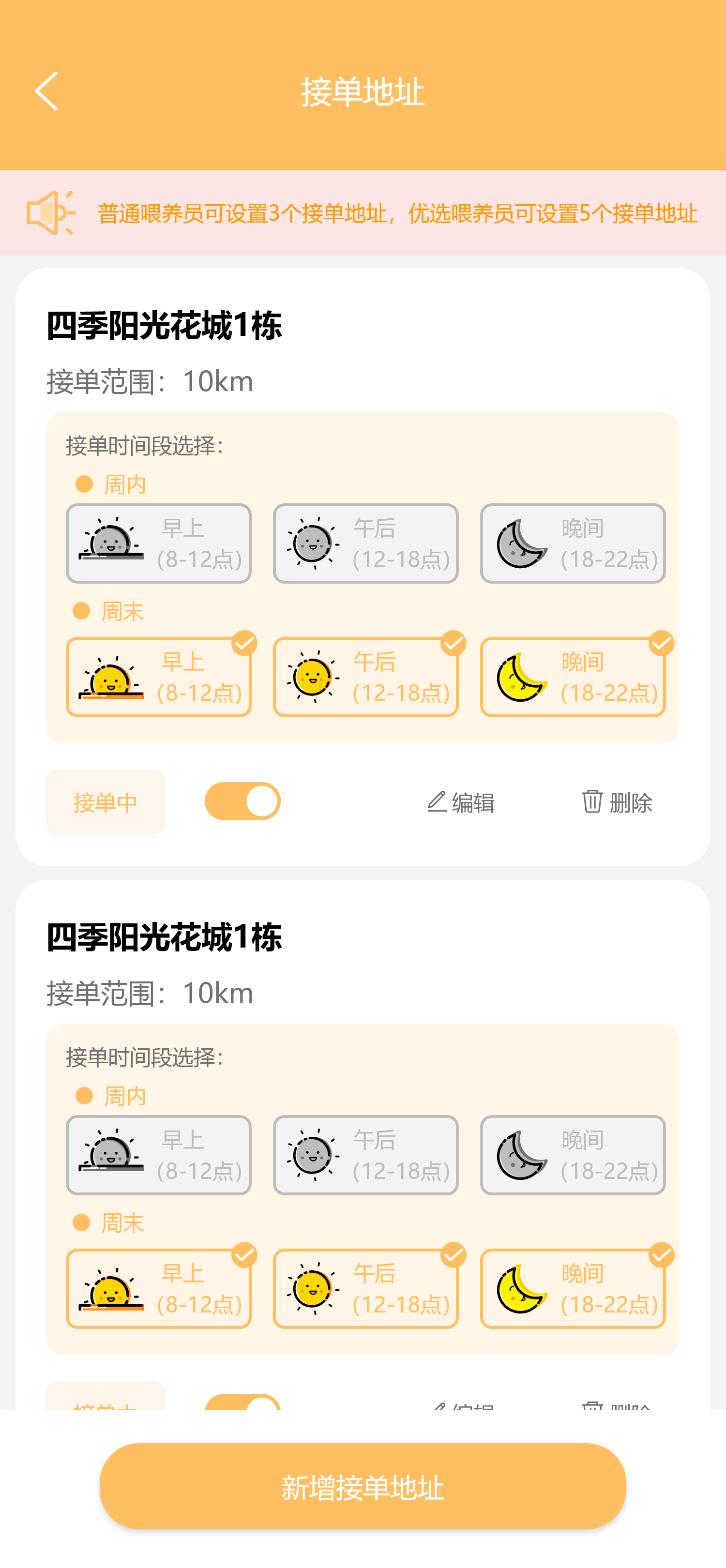
Task: Uncheck 周末 午后 slot in the first address card
Action: click(x=365, y=677)
